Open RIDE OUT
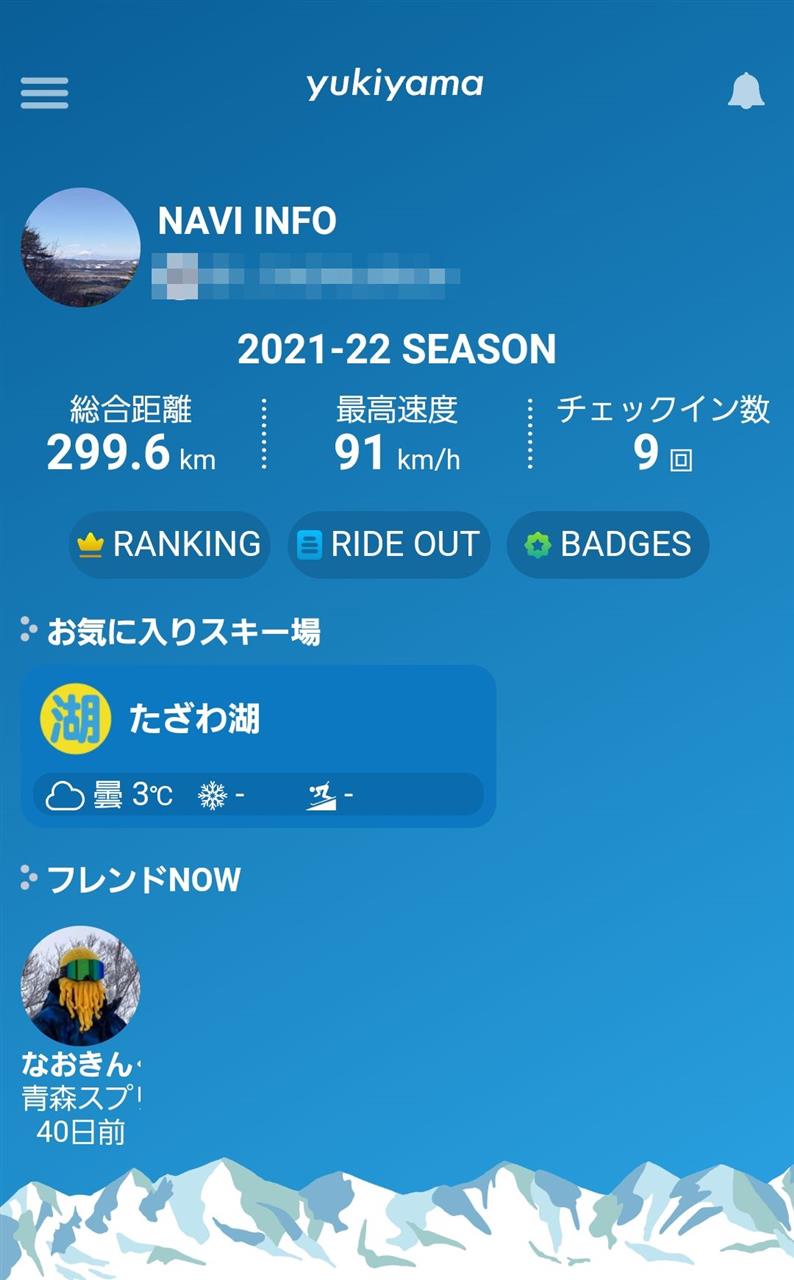The height and width of the screenshot is (1280, 794). 389,545
